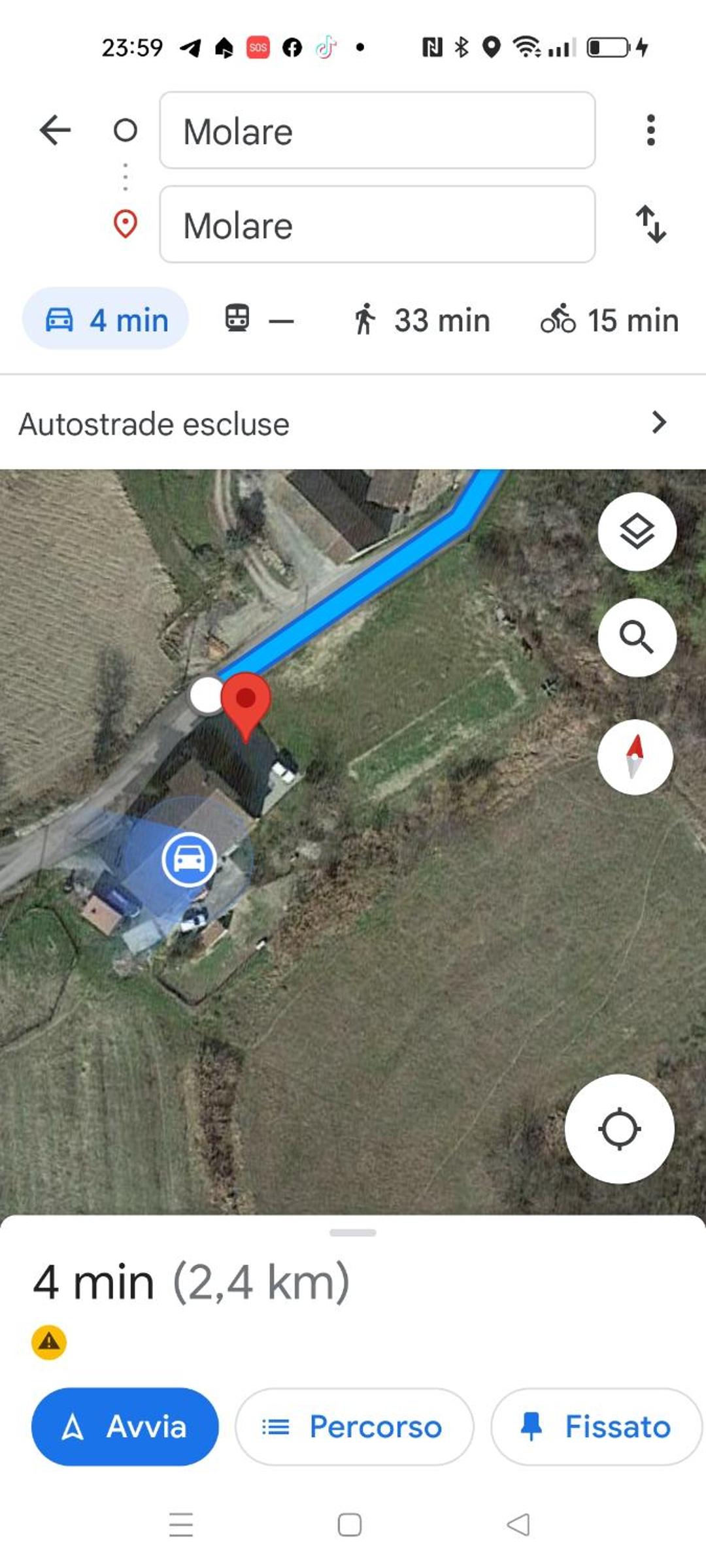Switch to walking 33 min mode

(421, 320)
